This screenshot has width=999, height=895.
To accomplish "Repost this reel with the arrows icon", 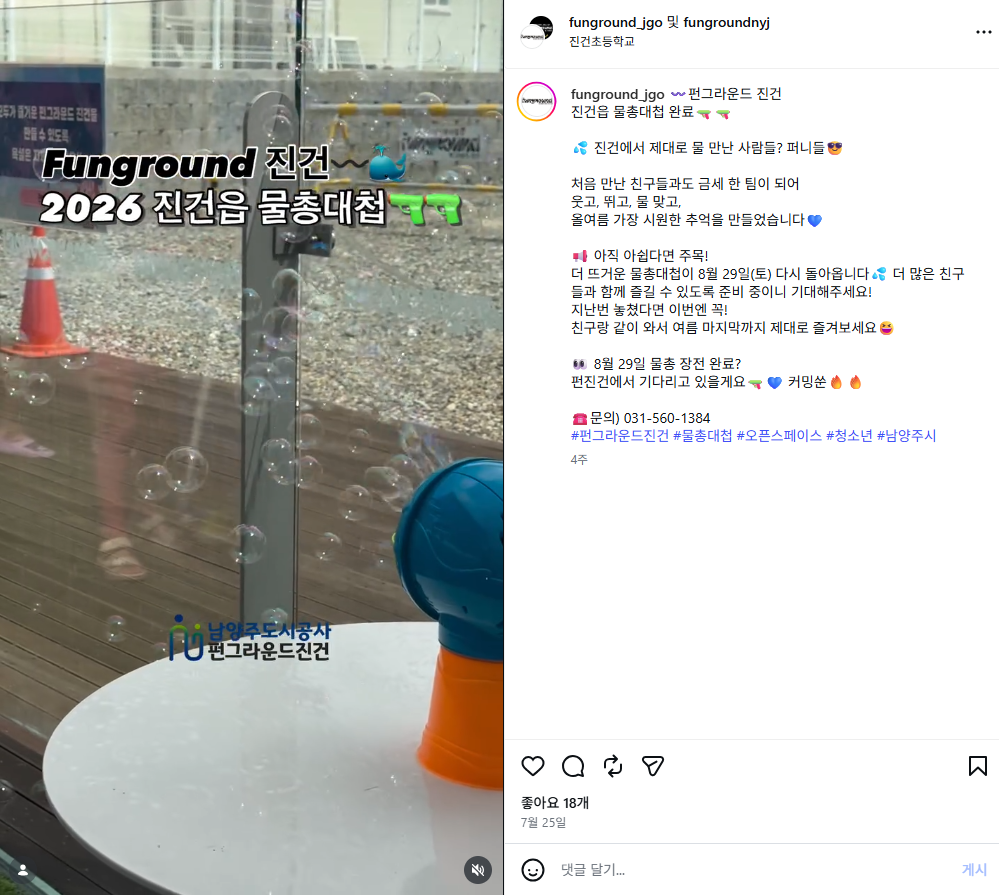I will point(613,766).
